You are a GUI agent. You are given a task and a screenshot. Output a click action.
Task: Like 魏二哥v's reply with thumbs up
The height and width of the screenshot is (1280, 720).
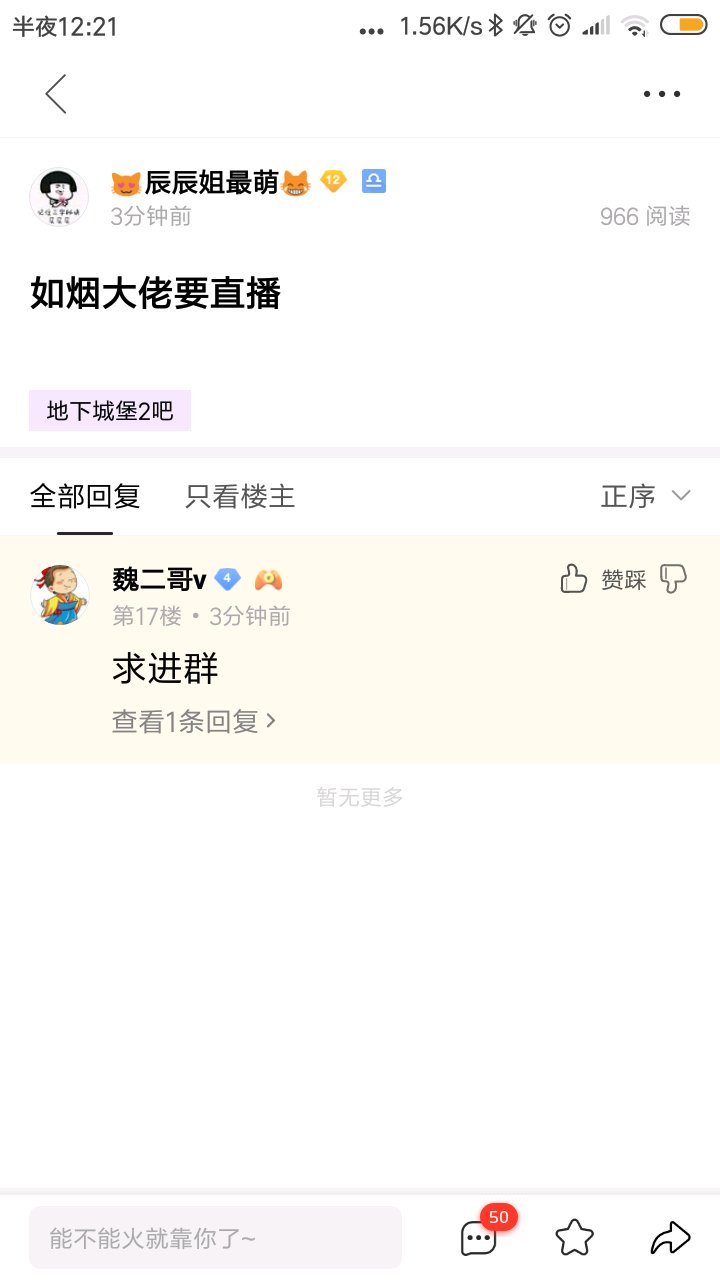coord(573,578)
